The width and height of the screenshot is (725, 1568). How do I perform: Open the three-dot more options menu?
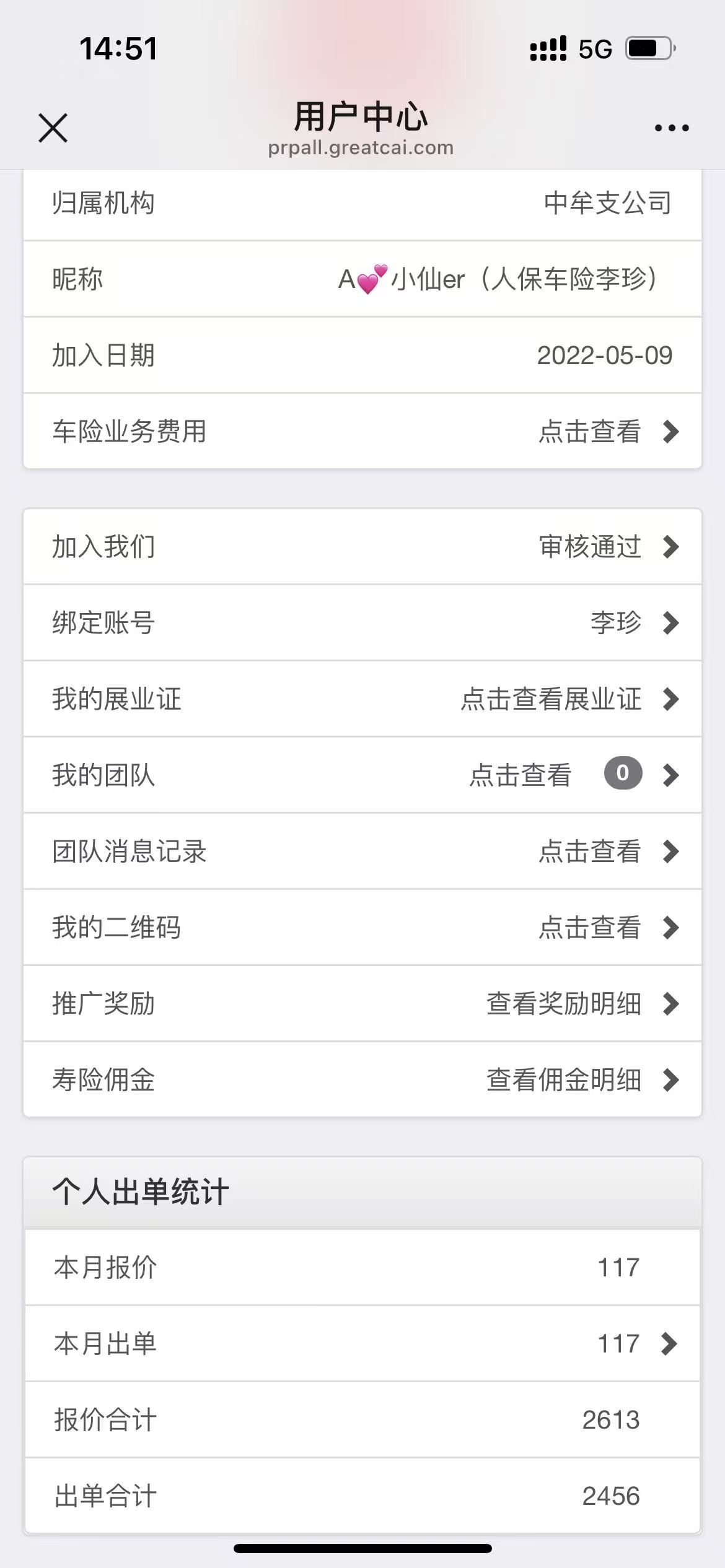(x=672, y=128)
